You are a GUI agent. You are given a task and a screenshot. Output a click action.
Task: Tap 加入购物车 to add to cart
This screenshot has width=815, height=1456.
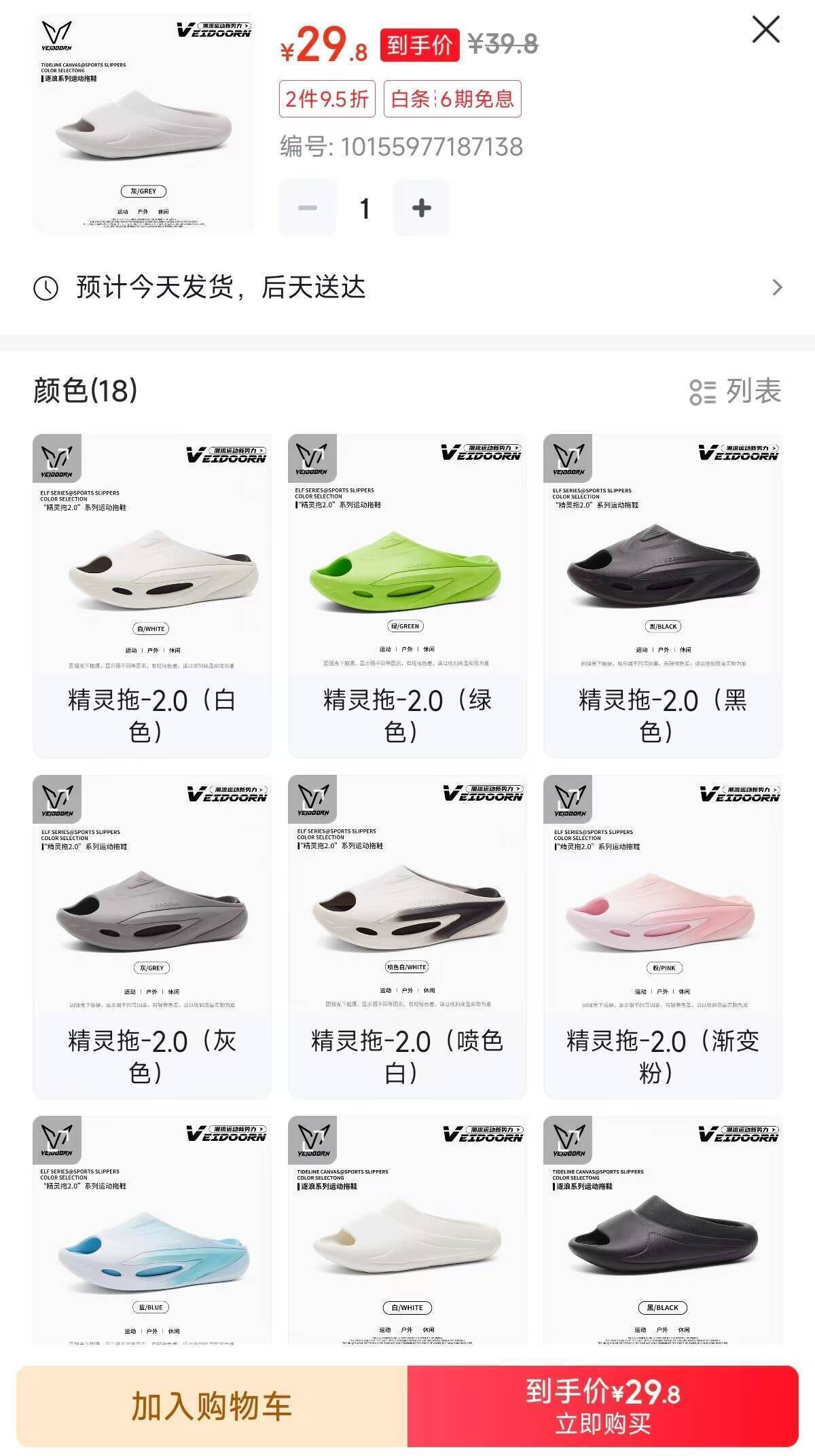tap(212, 1406)
